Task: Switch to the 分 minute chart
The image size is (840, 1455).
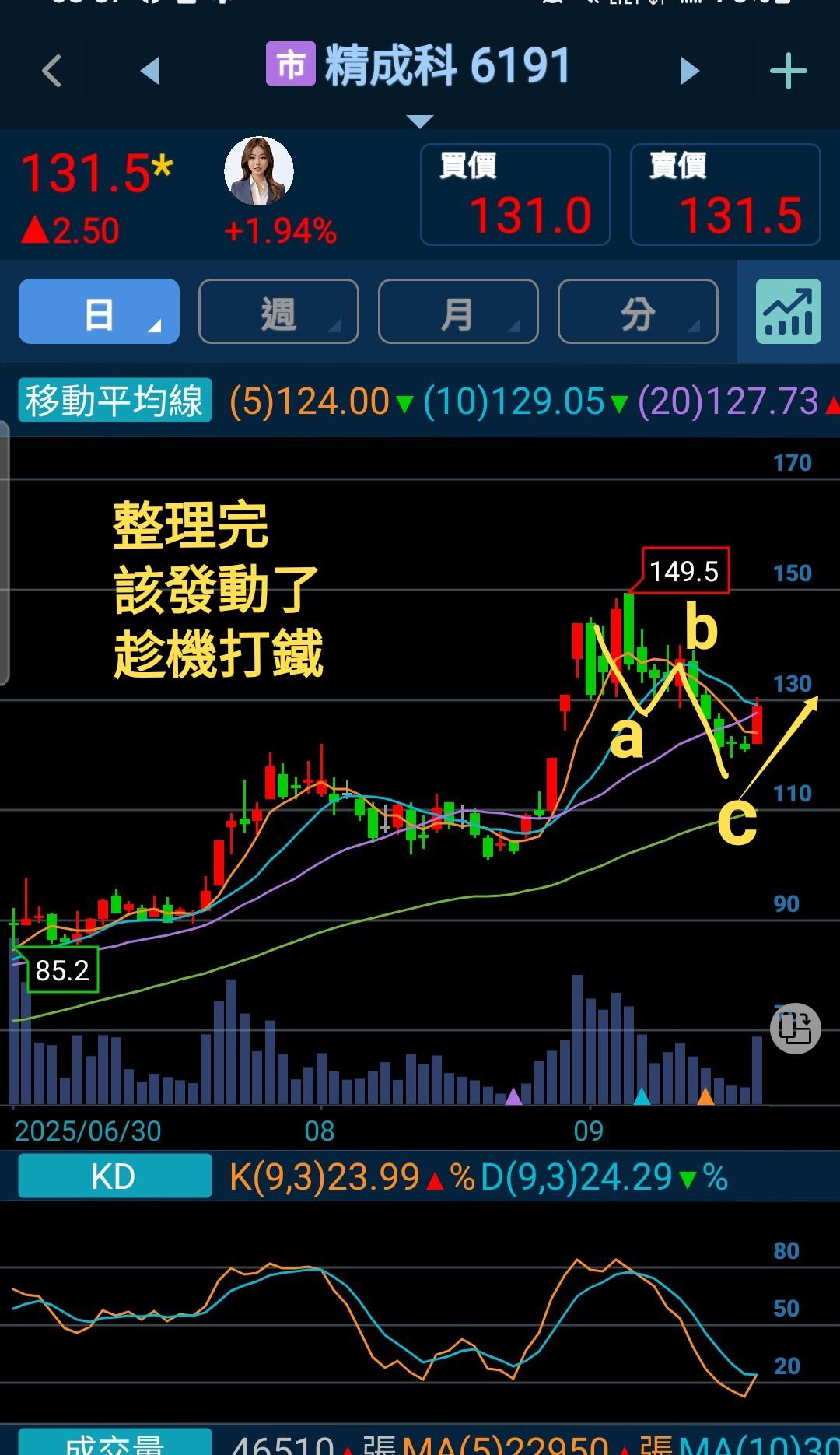Action: click(x=638, y=311)
